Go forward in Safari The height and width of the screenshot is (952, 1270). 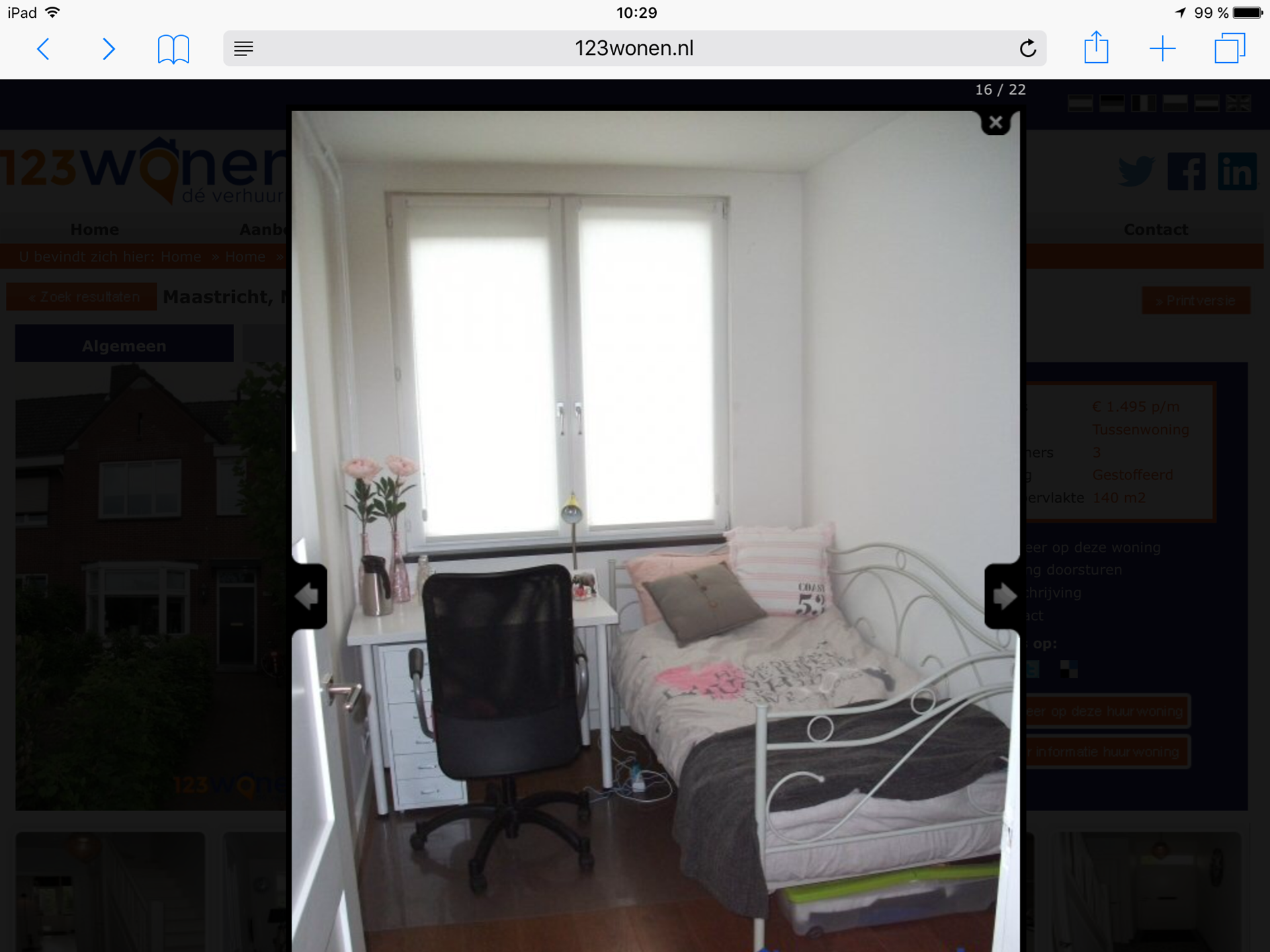coord(108,49)
